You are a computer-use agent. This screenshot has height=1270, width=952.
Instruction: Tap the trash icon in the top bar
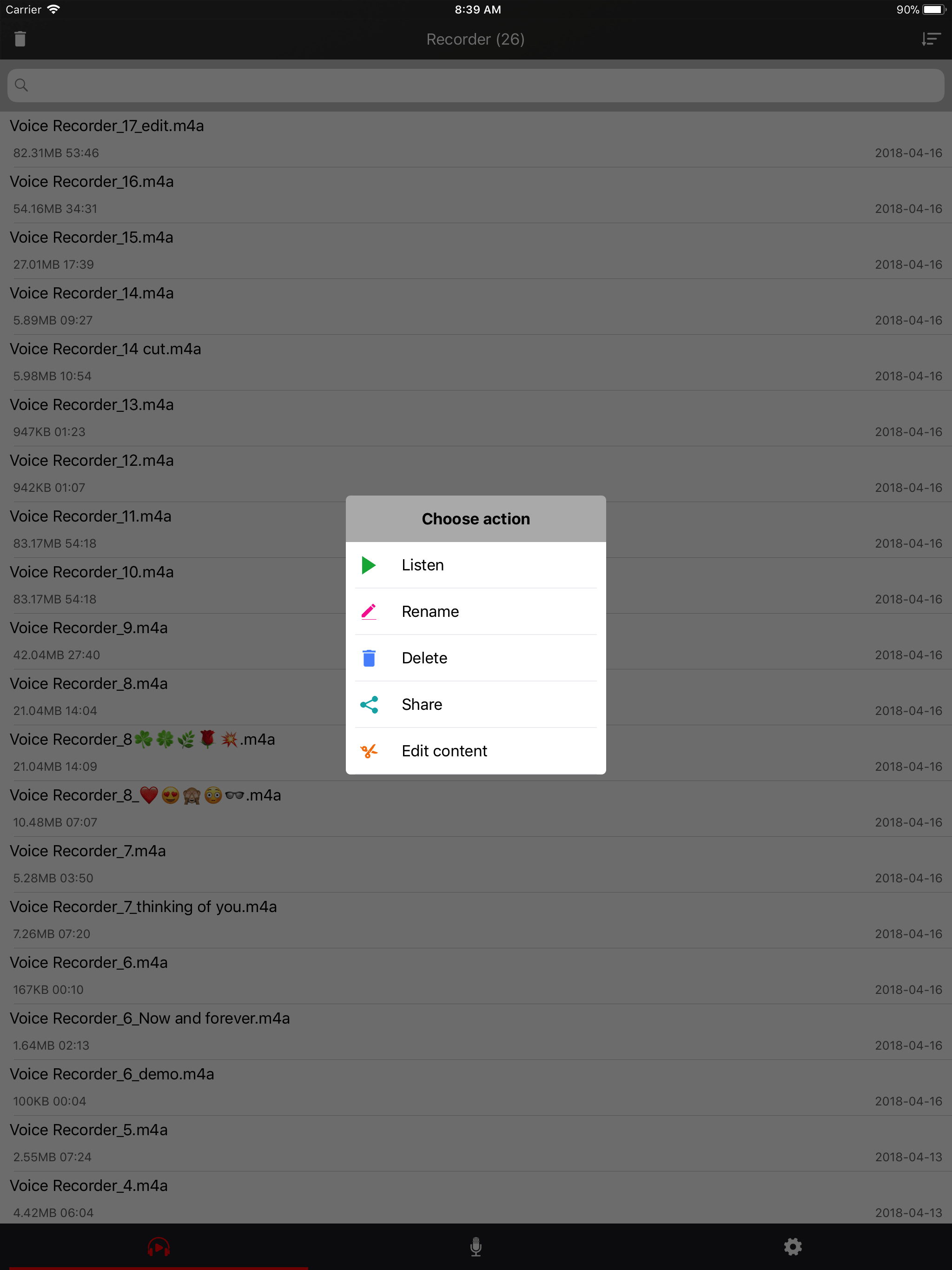pos(20,39)
